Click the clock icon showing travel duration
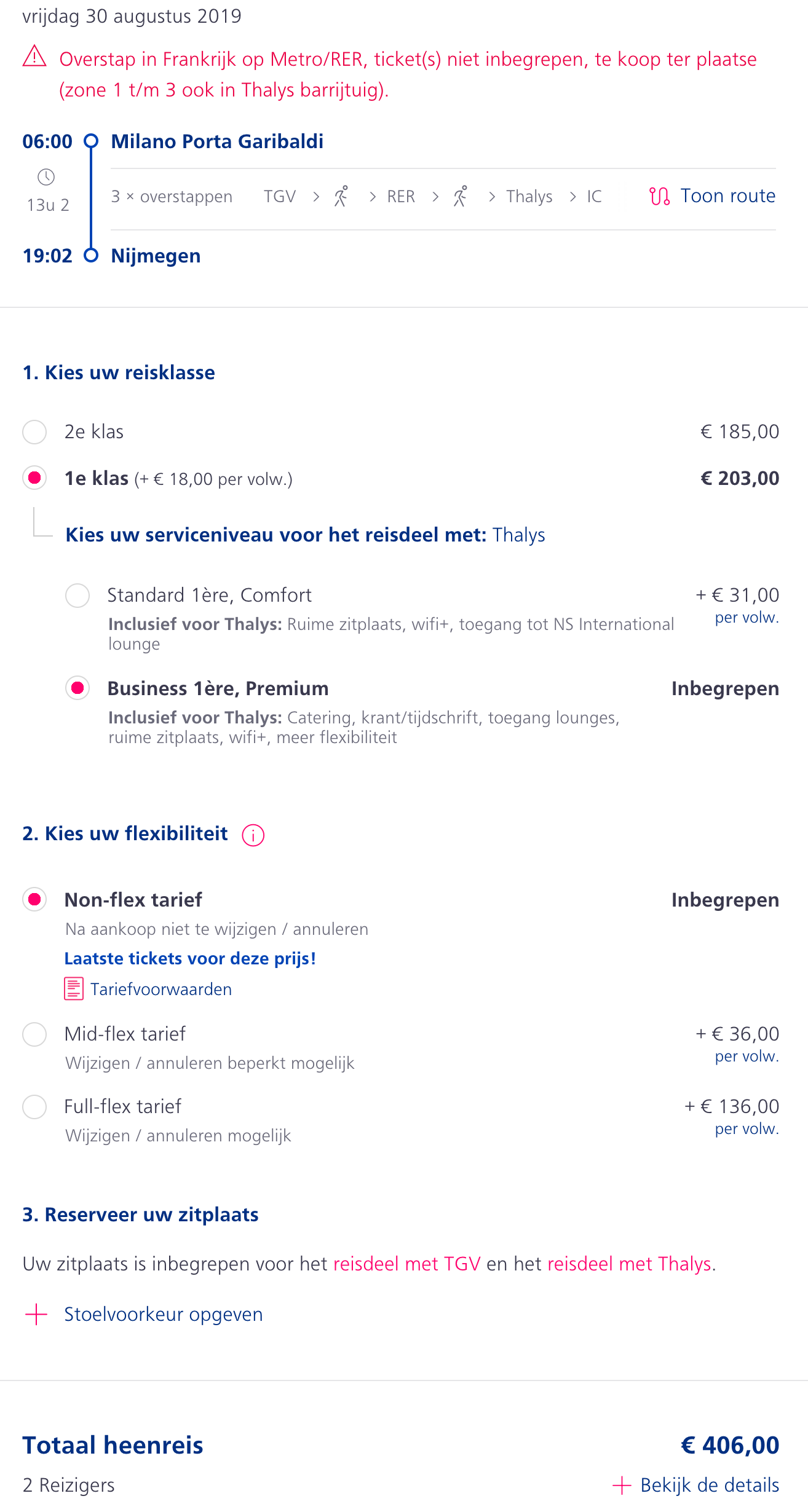The width and height of the screenshot is (808, 1512). point(46,178)
